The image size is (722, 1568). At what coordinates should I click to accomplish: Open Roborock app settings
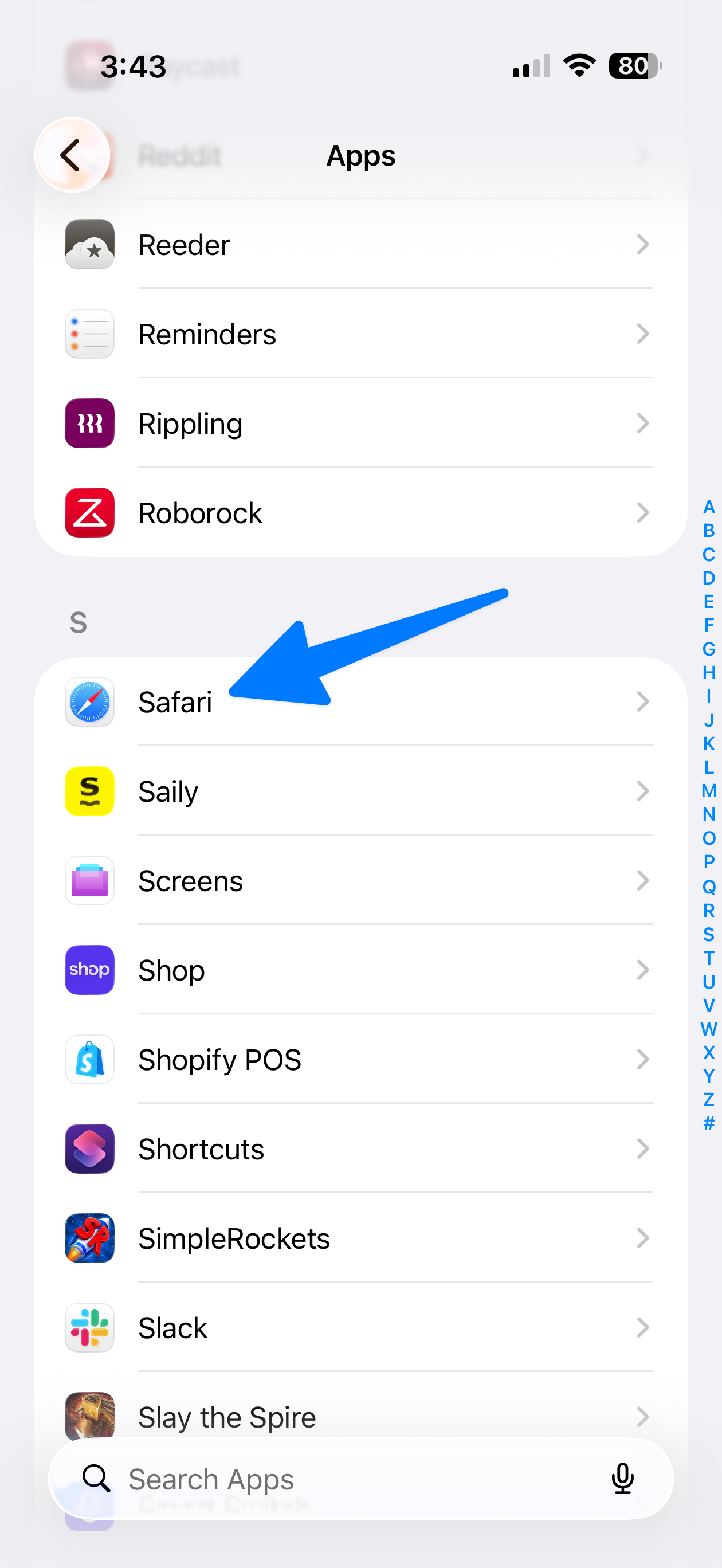point(360,512)
